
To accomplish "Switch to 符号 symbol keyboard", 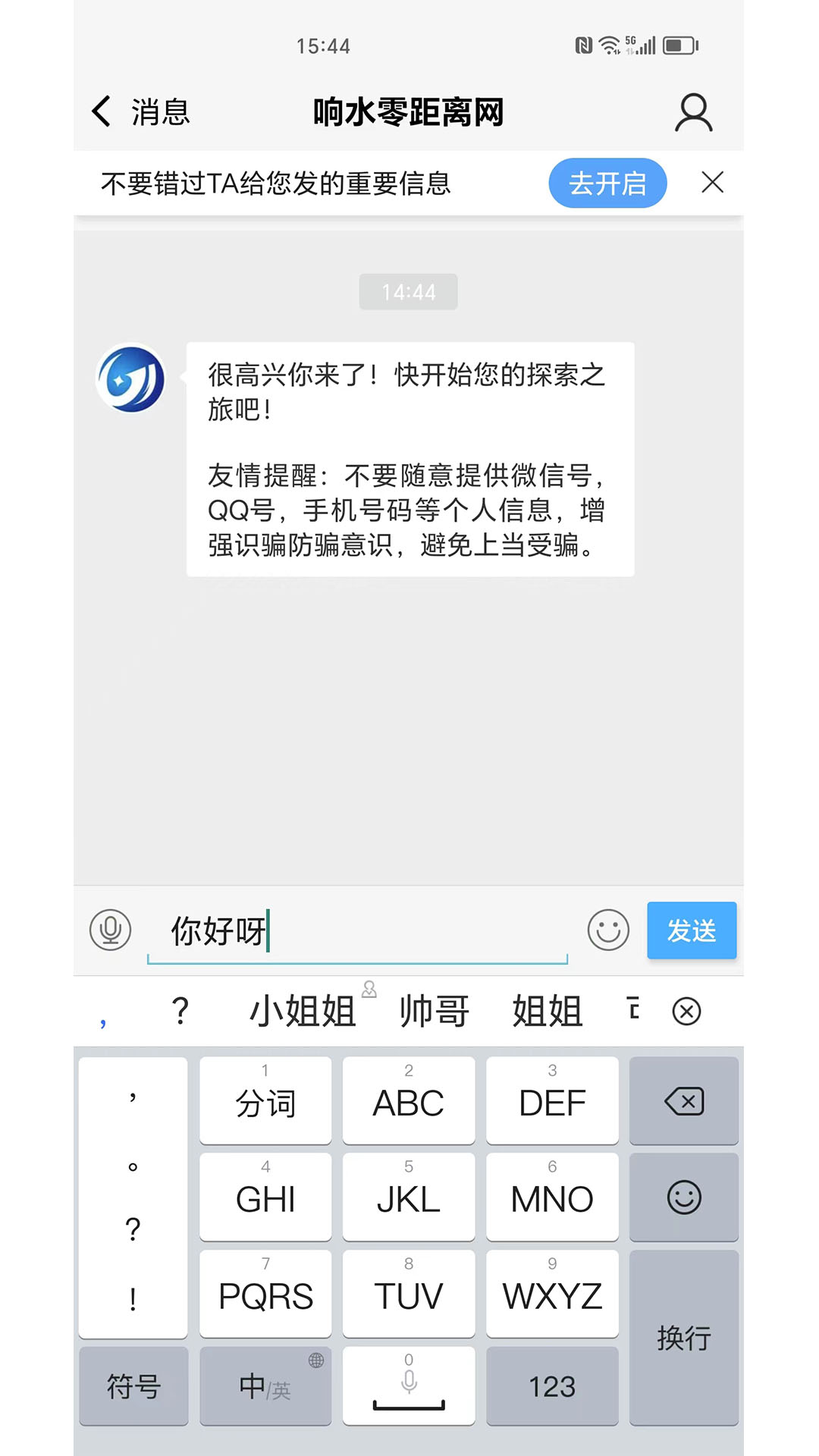I will tap(132, 1386).
